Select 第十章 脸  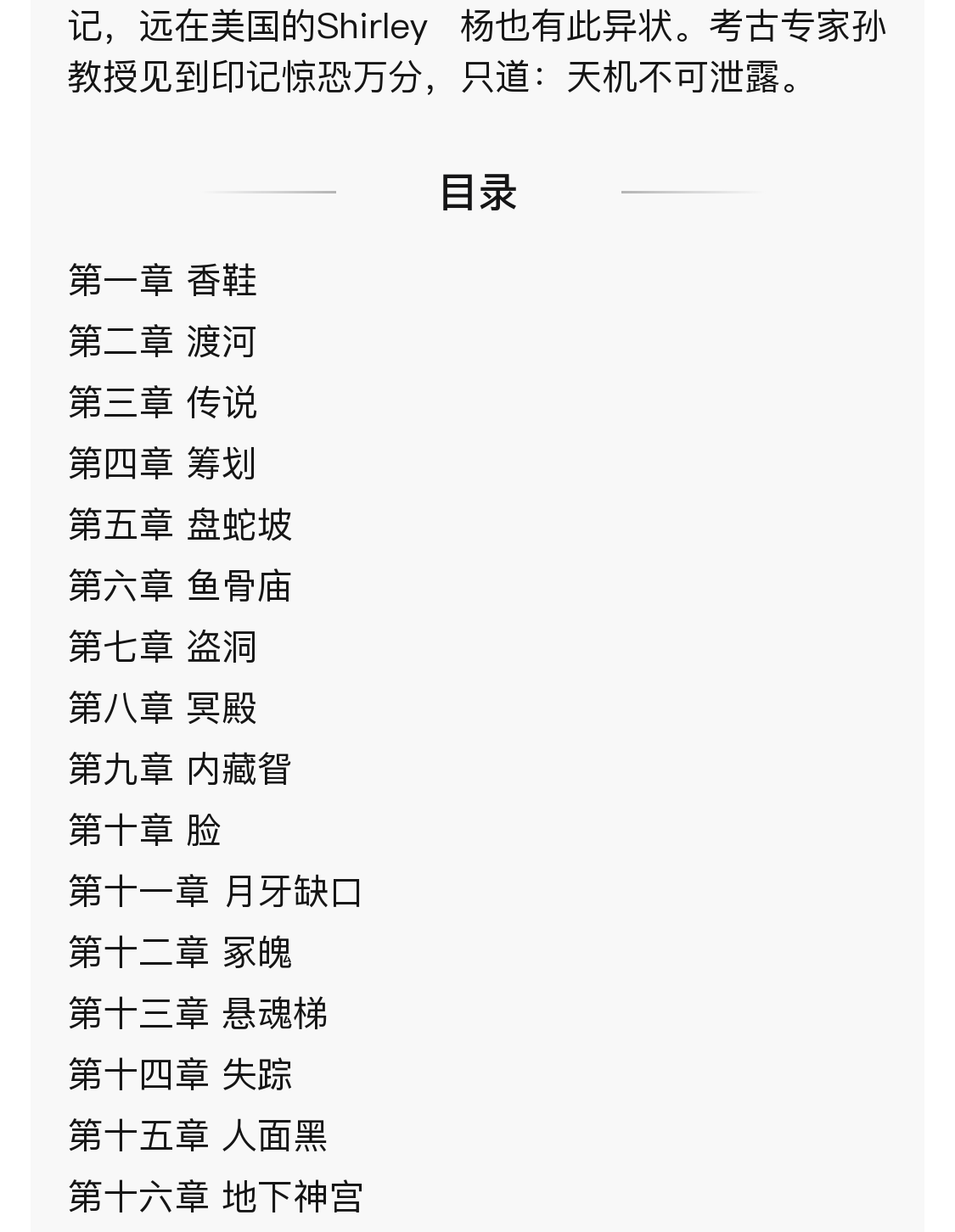[x=145, y=831]
